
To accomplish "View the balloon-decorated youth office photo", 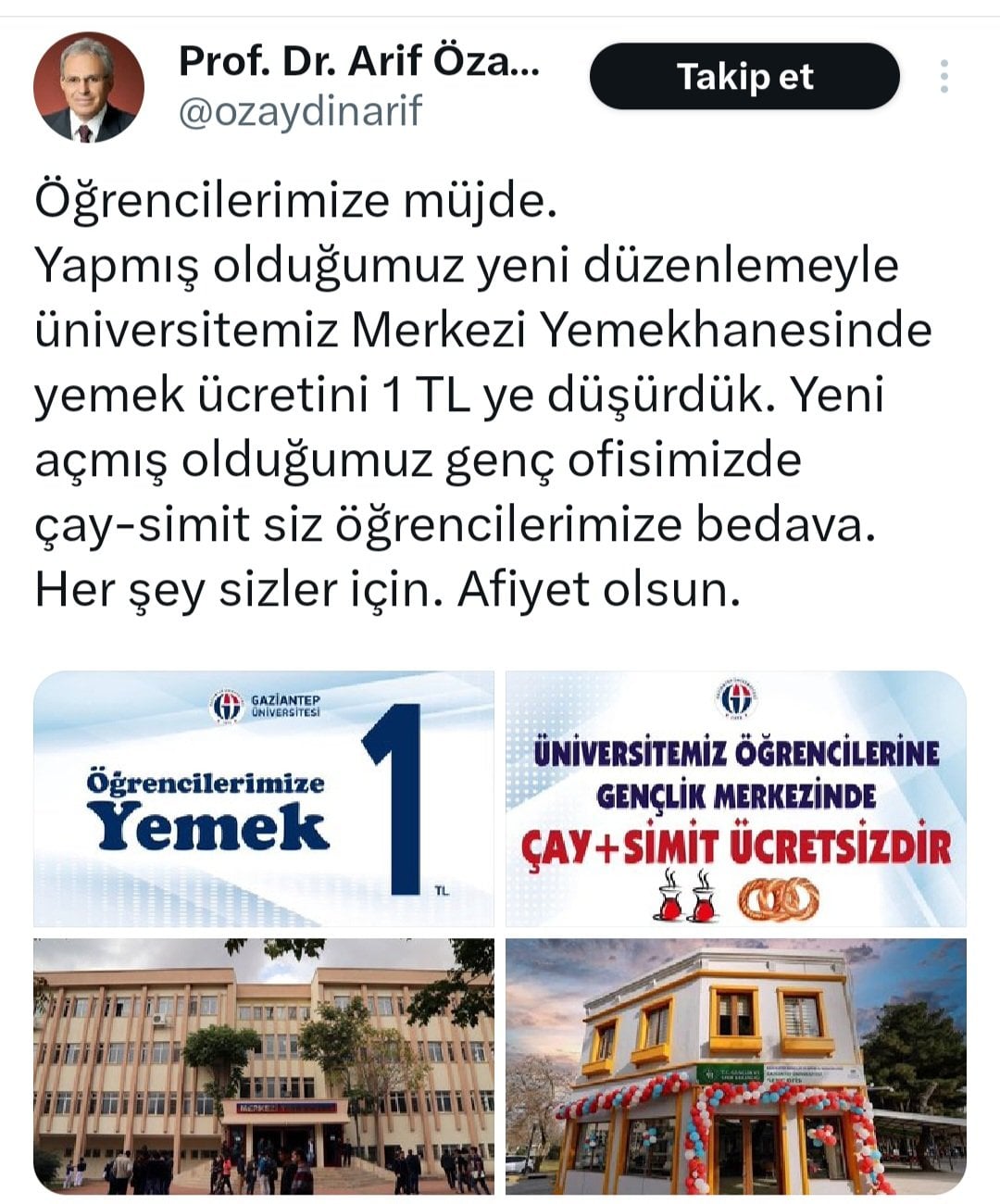I will click(x=736, y=1065).
